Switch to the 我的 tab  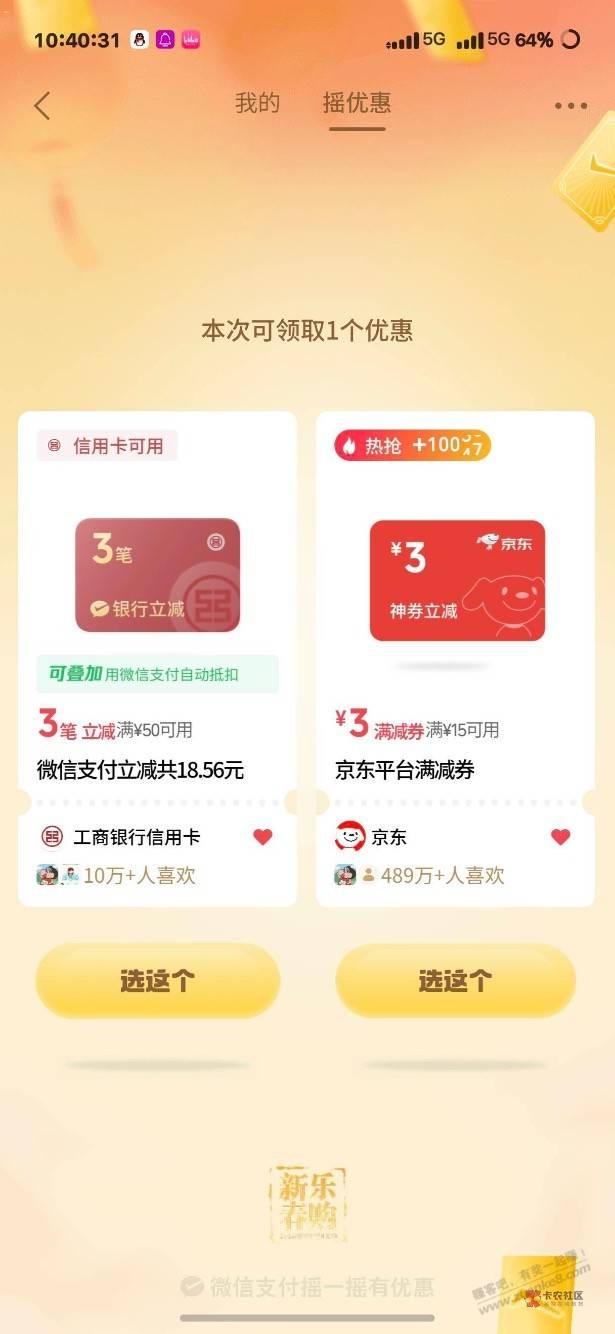[257, 103]
